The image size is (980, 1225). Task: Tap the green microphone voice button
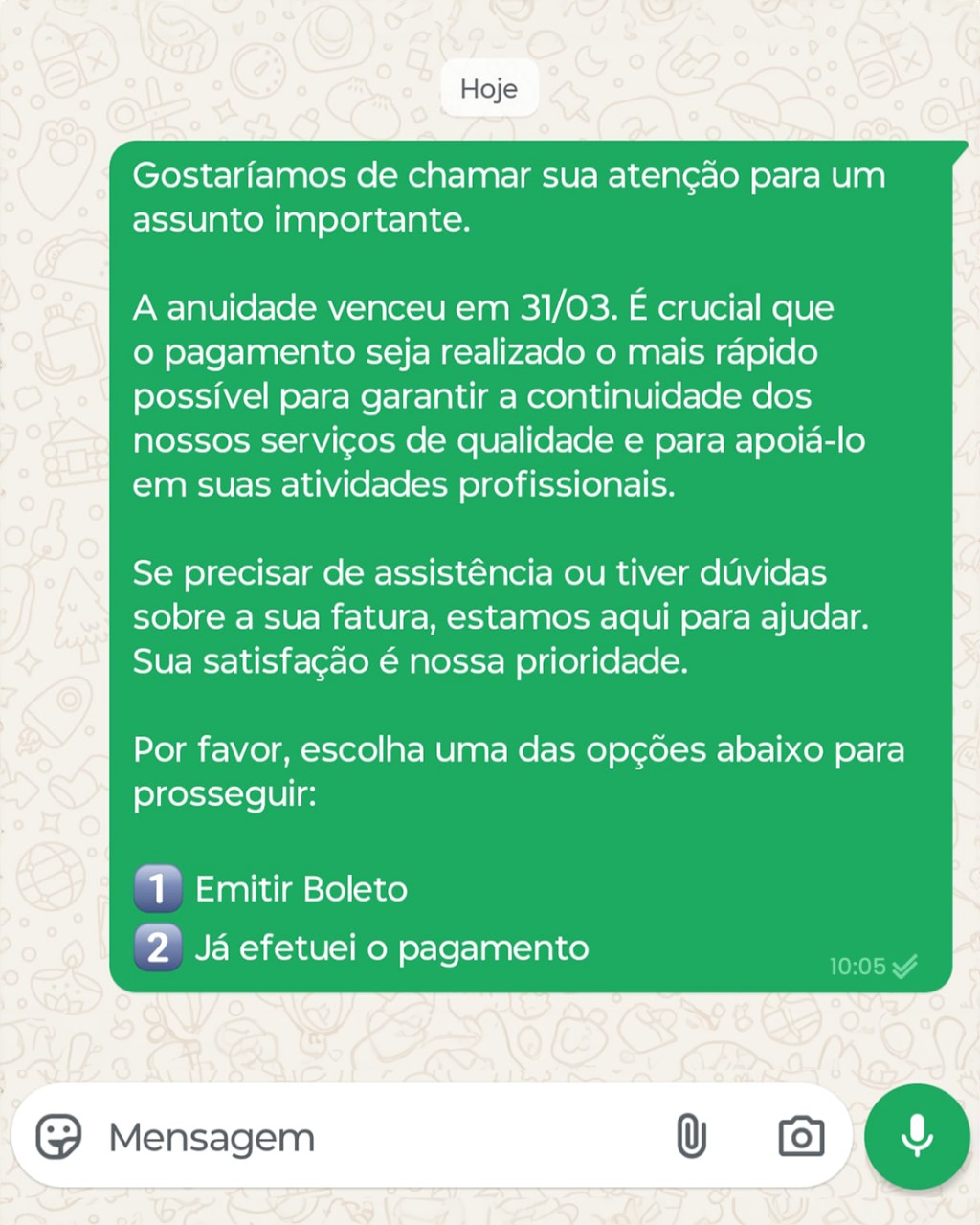(916, 1136)
